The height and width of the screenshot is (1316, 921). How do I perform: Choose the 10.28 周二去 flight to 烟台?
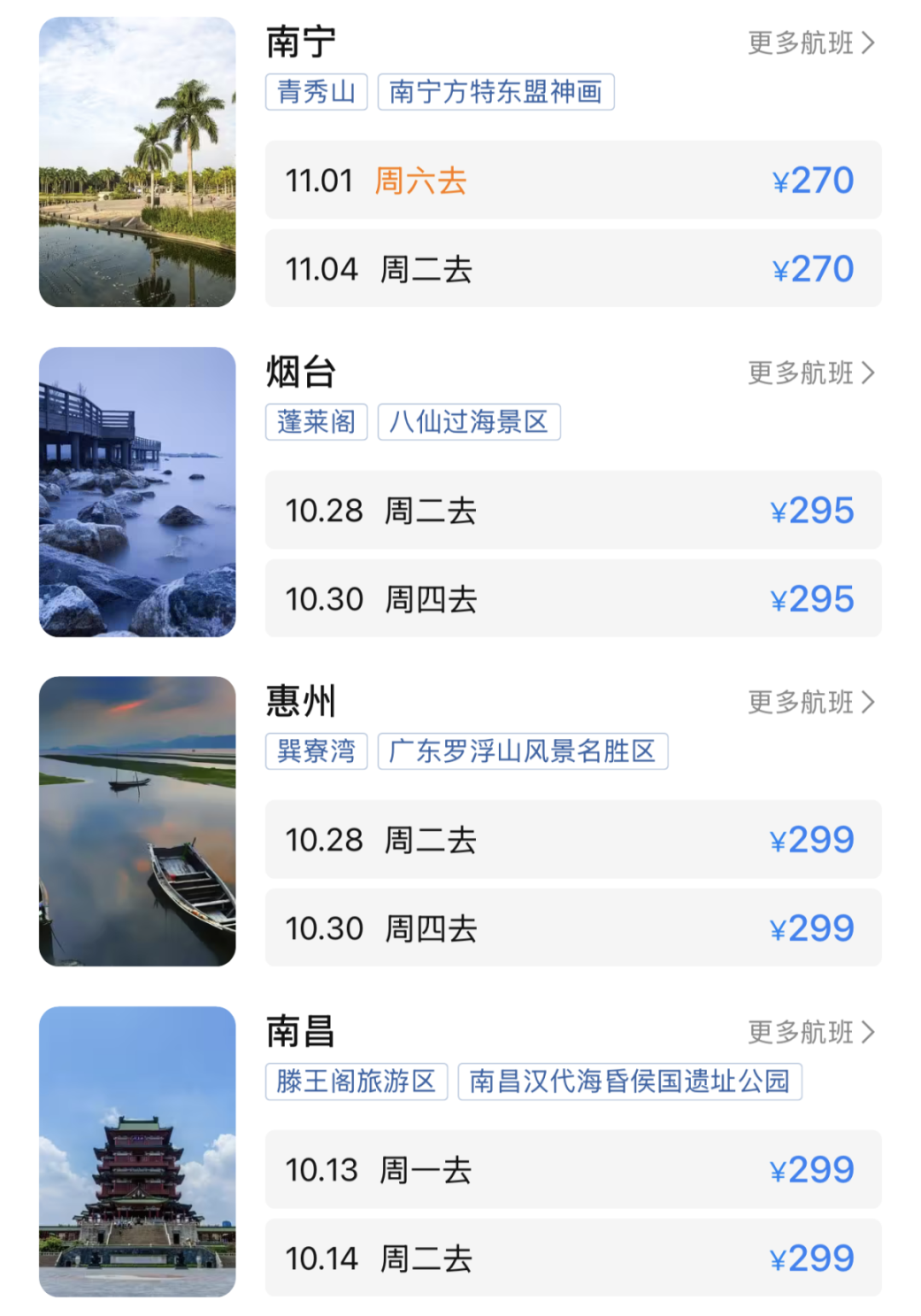pyautogui.click(x=572, y=510)
